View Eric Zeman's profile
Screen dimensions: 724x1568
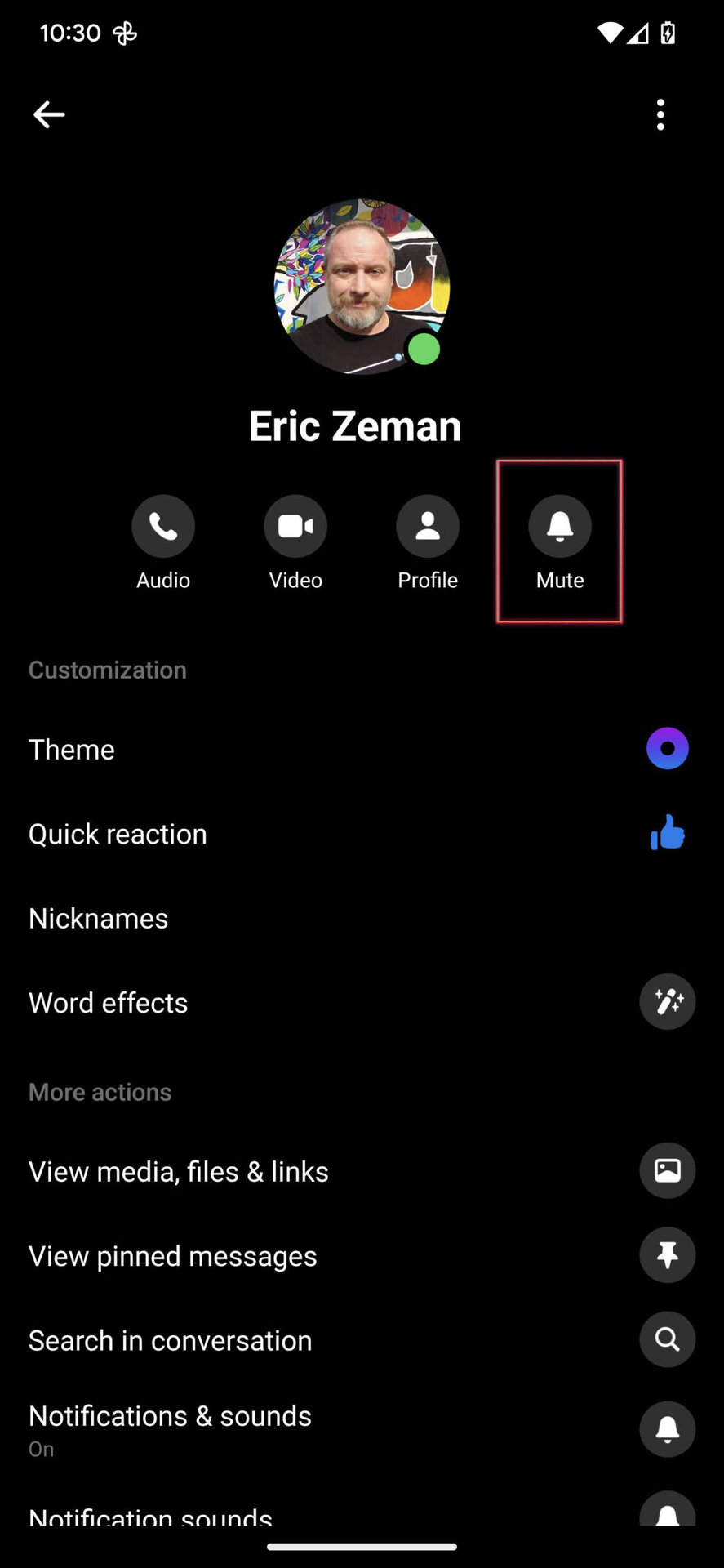(x=428, y=527)
